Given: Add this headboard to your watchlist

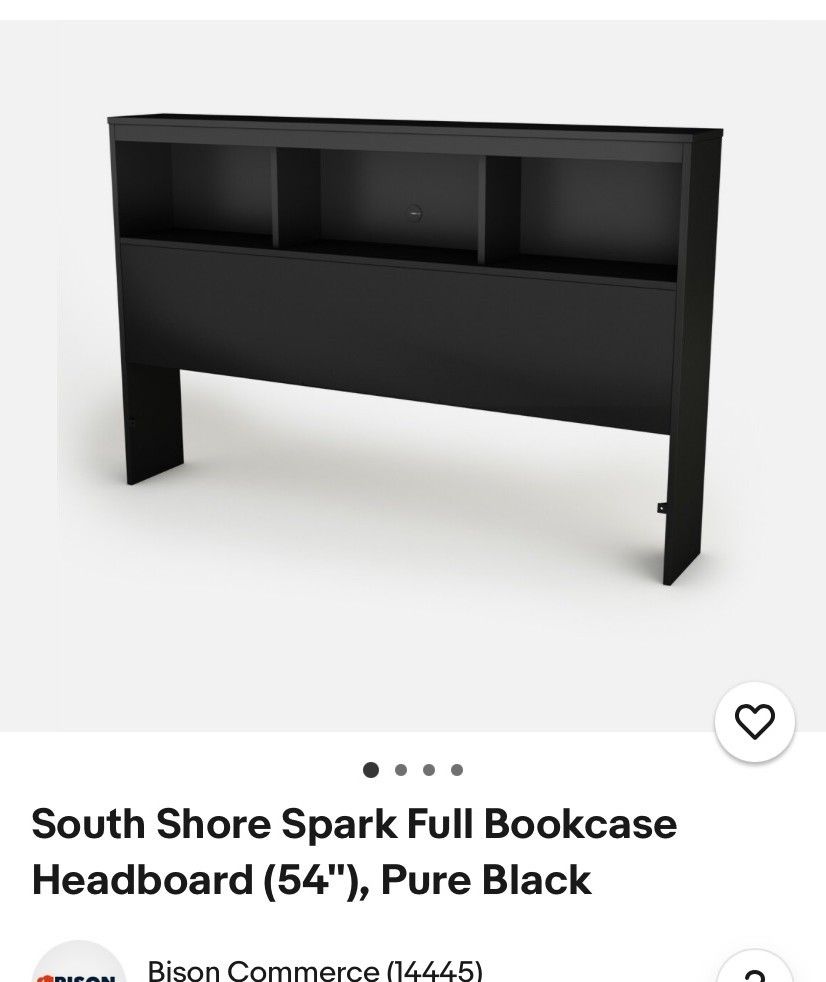Looking at the screenshot, I should tap(754, 721).
